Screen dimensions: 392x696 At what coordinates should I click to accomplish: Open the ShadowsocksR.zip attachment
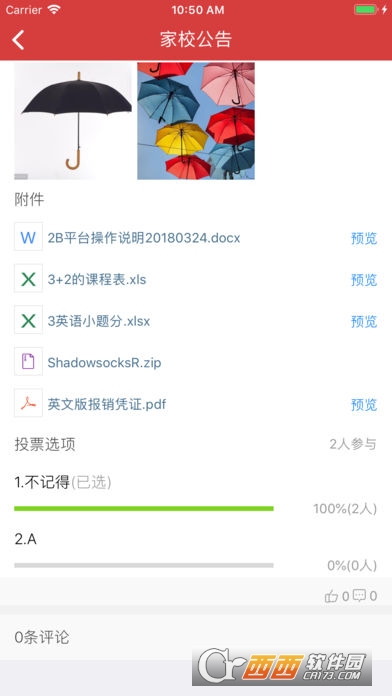104,363
